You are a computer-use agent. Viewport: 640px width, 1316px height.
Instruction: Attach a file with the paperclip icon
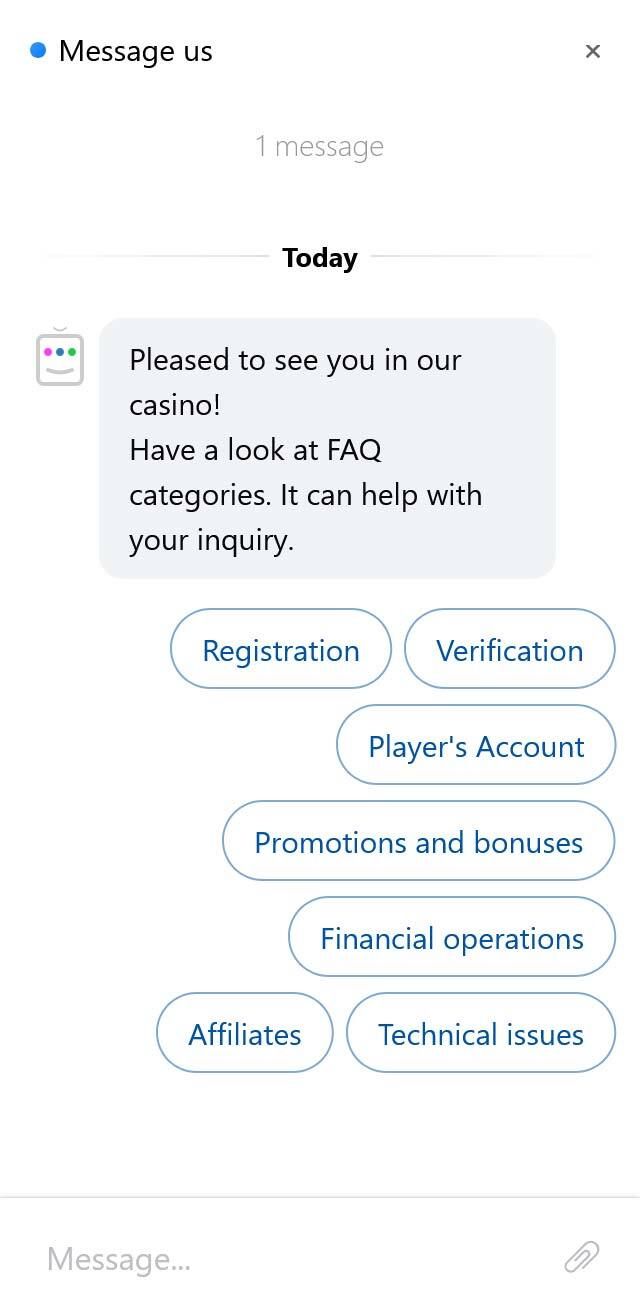pos(581,1257)
